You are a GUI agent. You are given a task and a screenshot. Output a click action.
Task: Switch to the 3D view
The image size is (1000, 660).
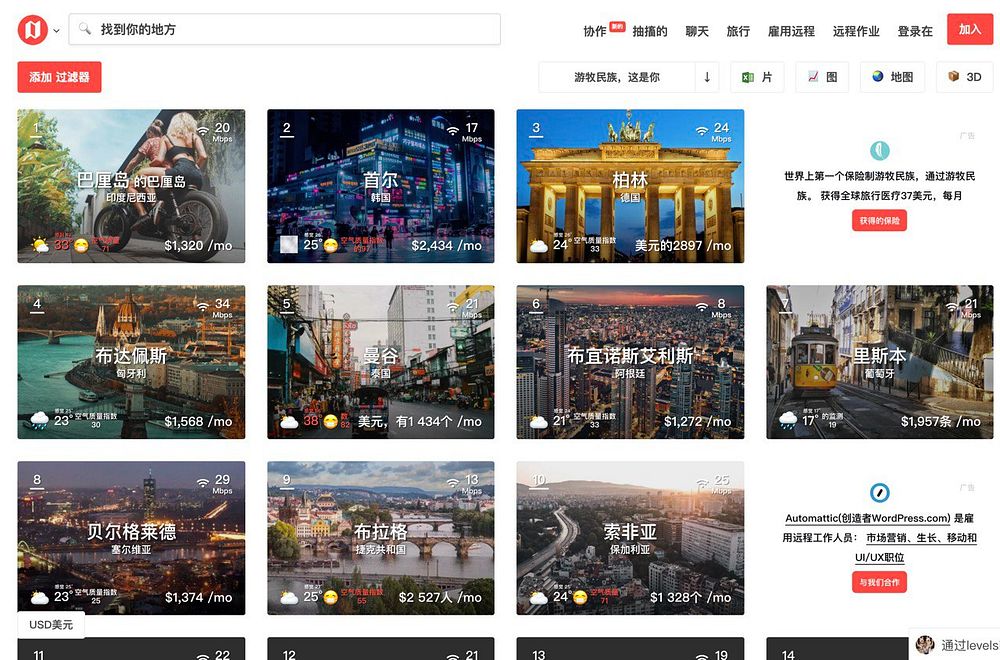(x=964, y=77)
